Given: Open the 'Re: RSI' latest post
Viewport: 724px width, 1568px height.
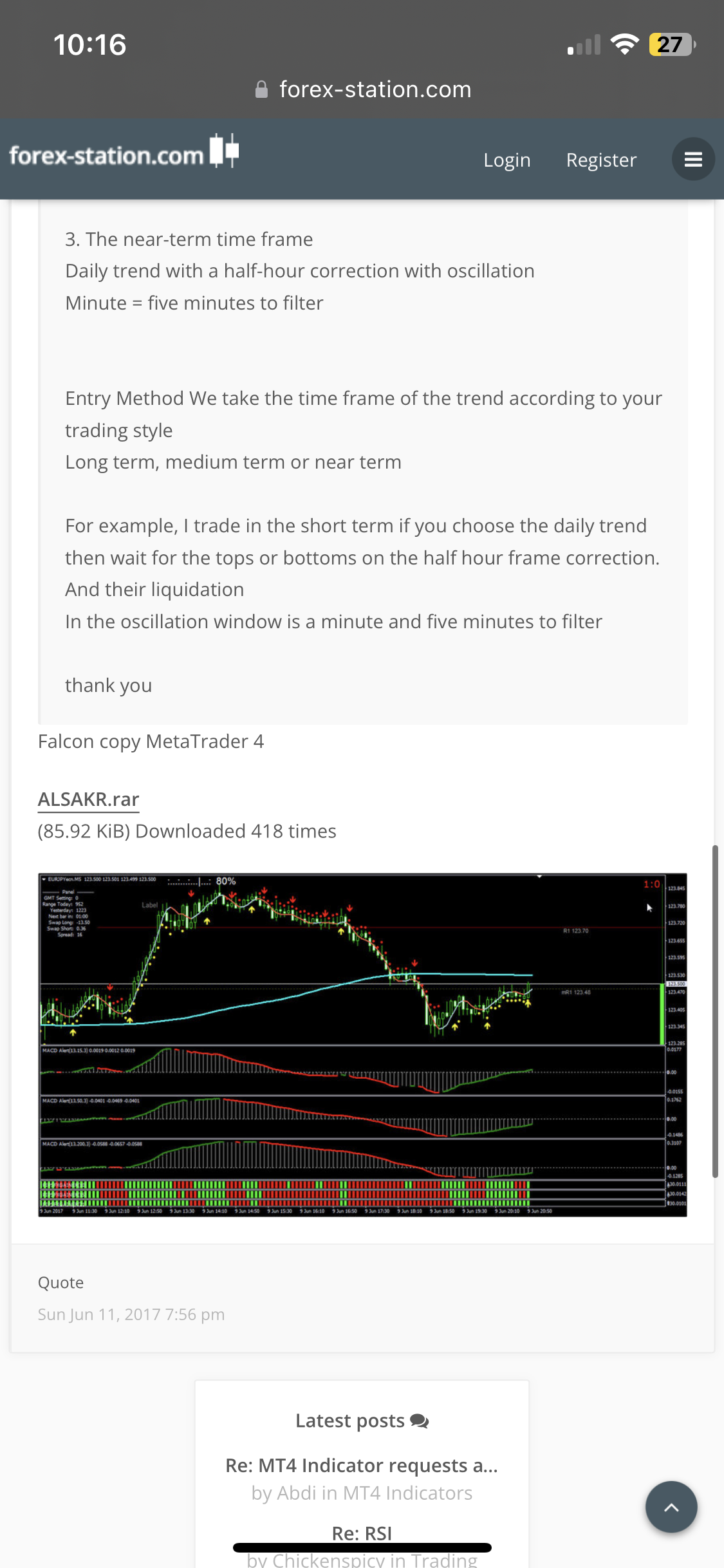Looking at the screenshot, I should (x=361, y=1532).
